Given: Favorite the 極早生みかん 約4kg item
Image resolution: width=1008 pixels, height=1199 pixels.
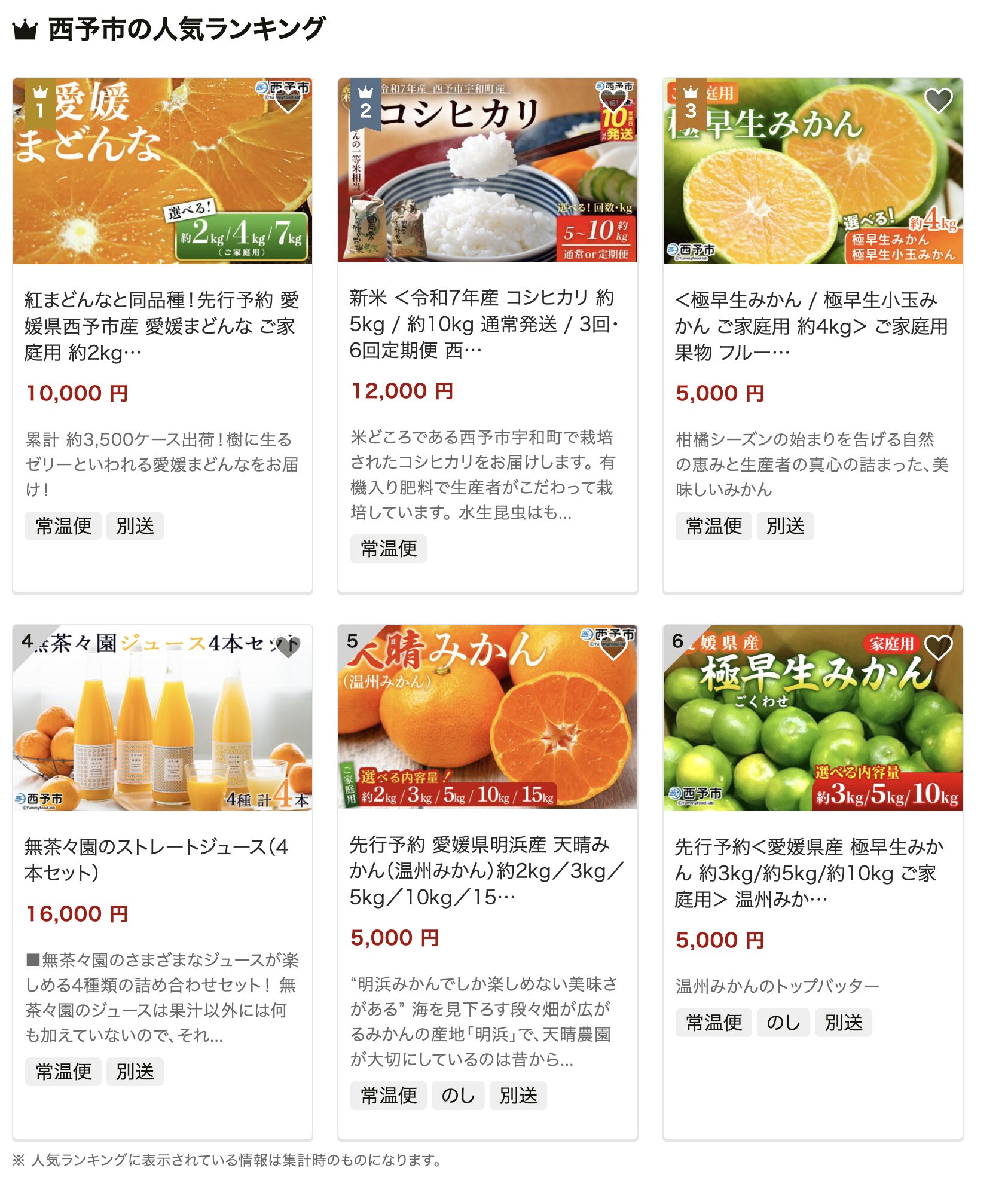Looking at the screenshot, I should [938, 100].
